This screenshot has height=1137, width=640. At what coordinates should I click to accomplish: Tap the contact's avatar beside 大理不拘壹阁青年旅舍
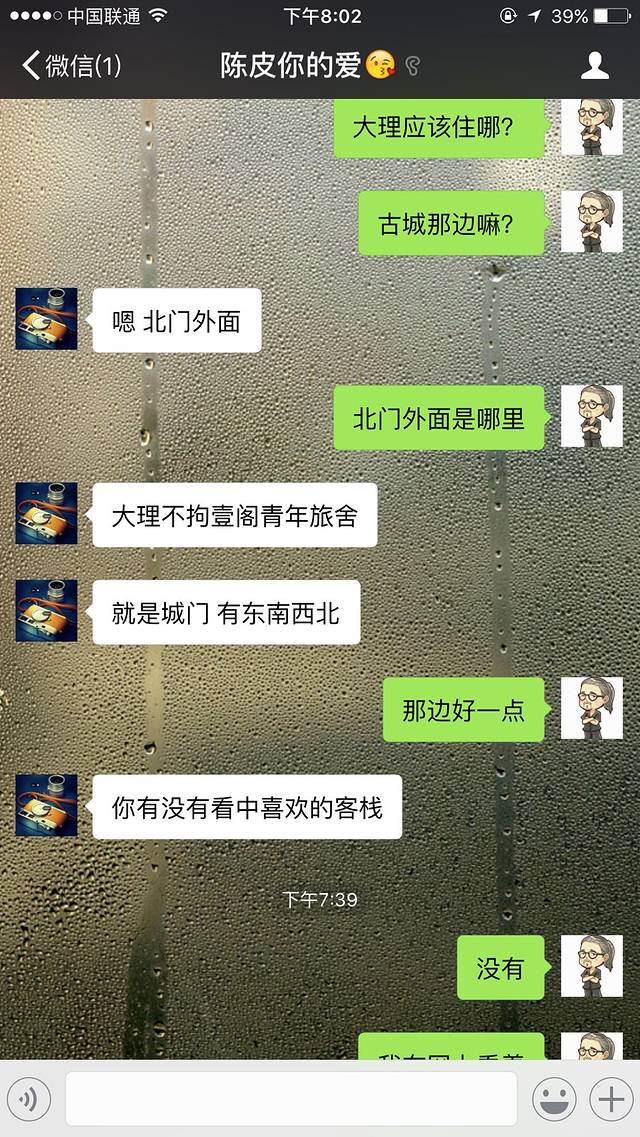pyautogui.click(x=46, y=514)
